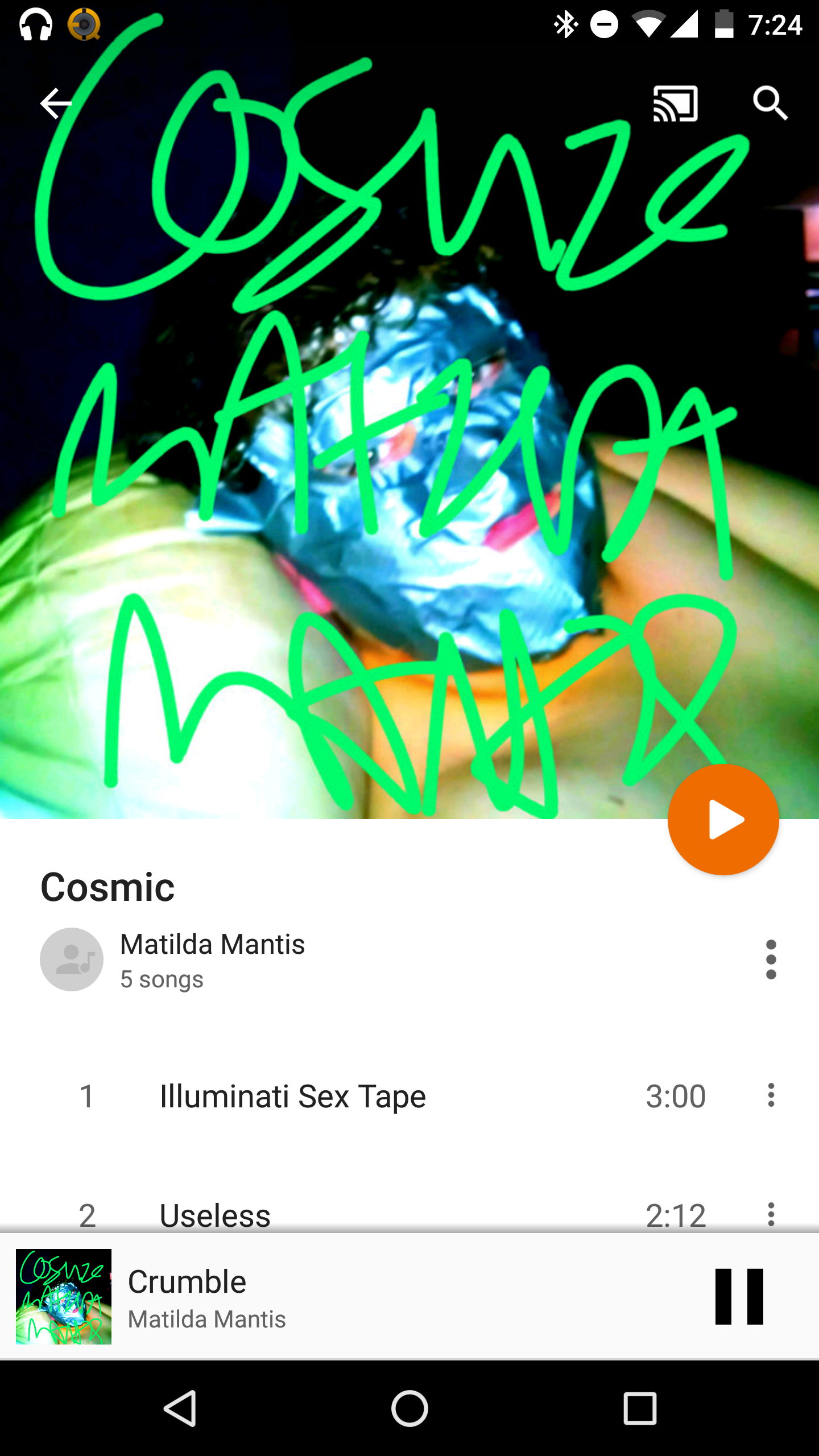819x1456 pixels.
Task: Open options for Illuminati Sex Tape
Action: [x=771, y=1095]
